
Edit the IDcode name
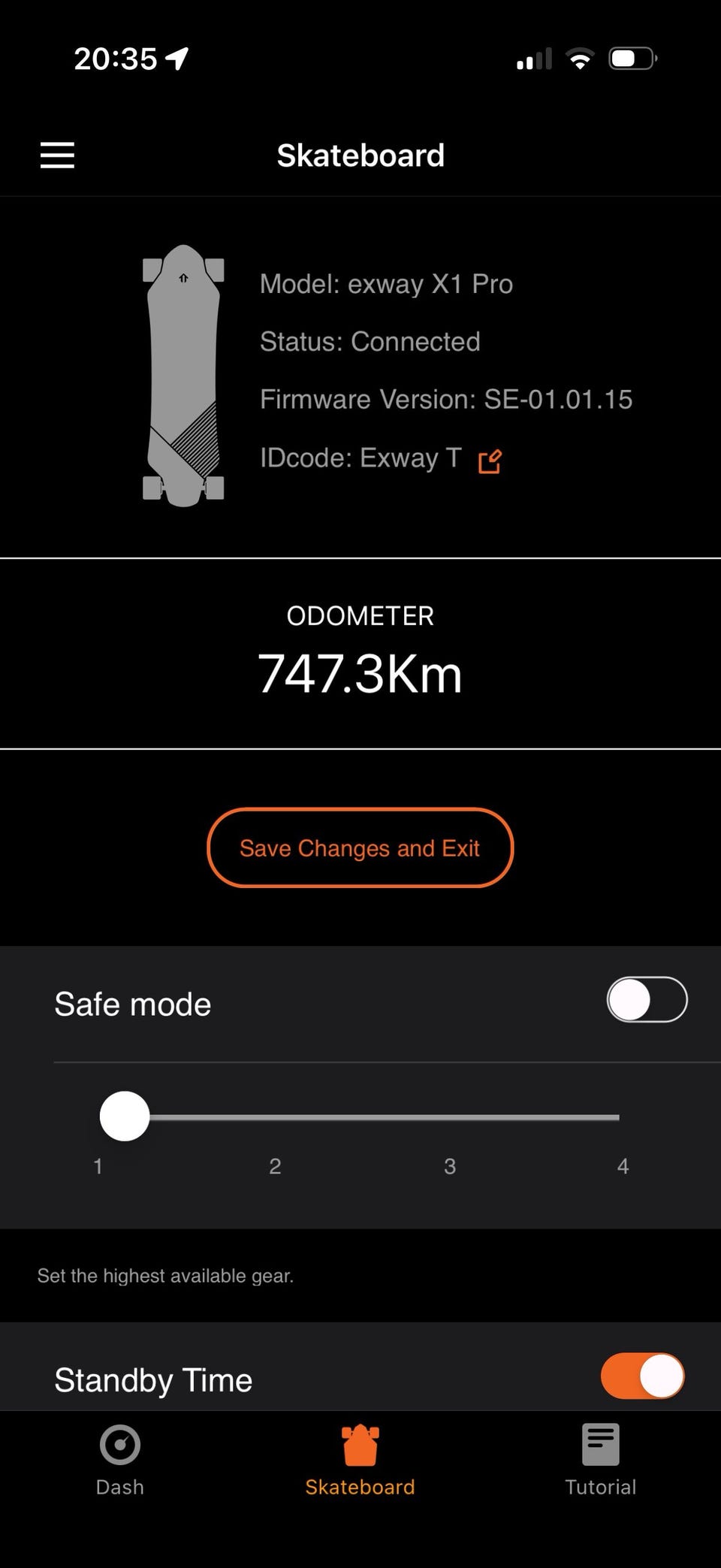click(x=490, y=461)
